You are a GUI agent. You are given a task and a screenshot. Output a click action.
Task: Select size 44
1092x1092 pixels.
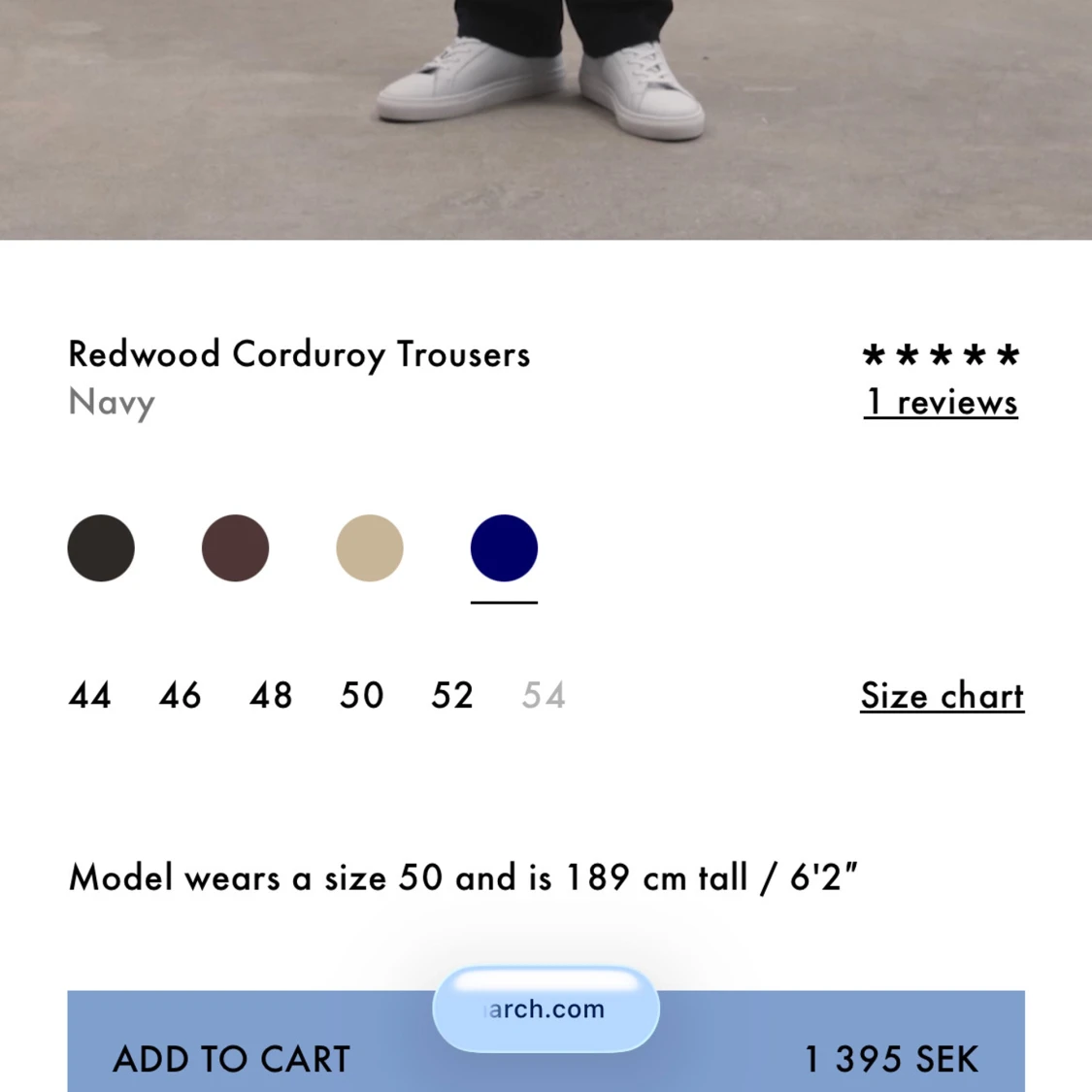(90, 695)
